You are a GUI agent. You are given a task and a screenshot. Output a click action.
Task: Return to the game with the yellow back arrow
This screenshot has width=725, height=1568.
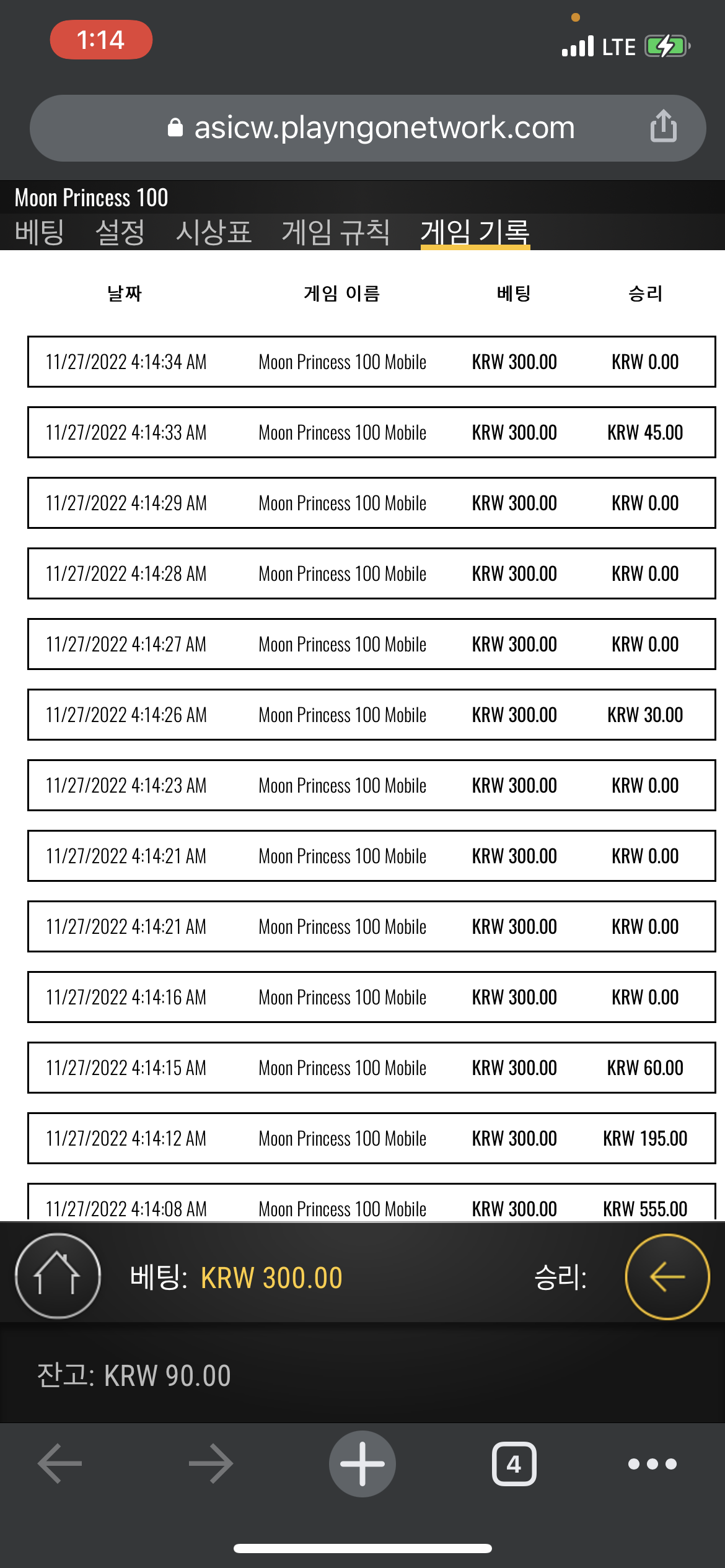[667, 1276]
